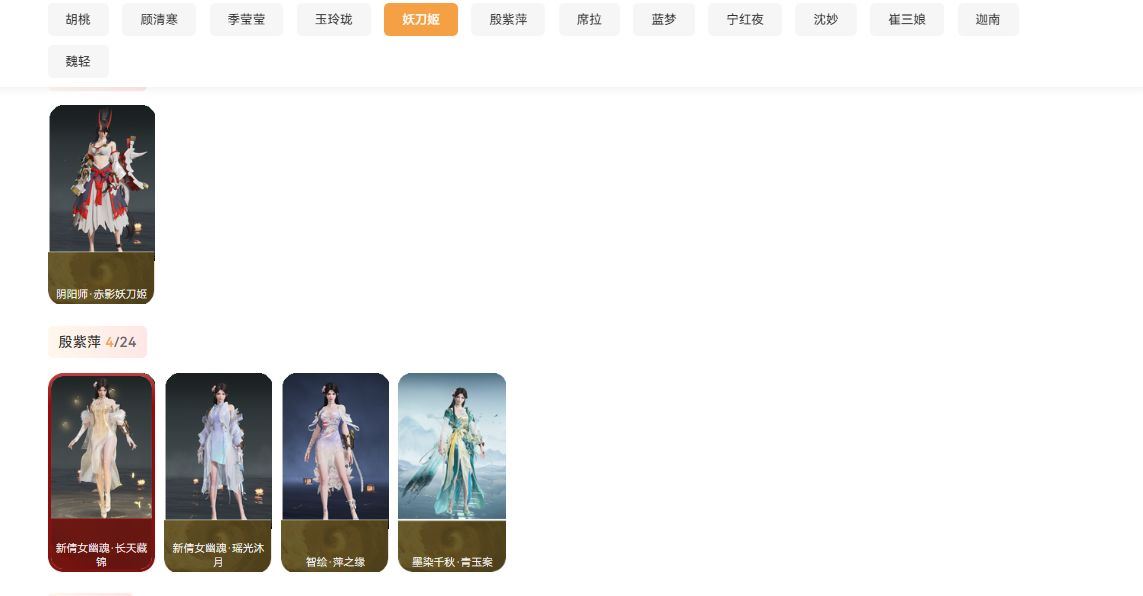View the 墨染千秋·青玉案 skin card
Viewport: 1143px width, 596px height.
(452, 472)
